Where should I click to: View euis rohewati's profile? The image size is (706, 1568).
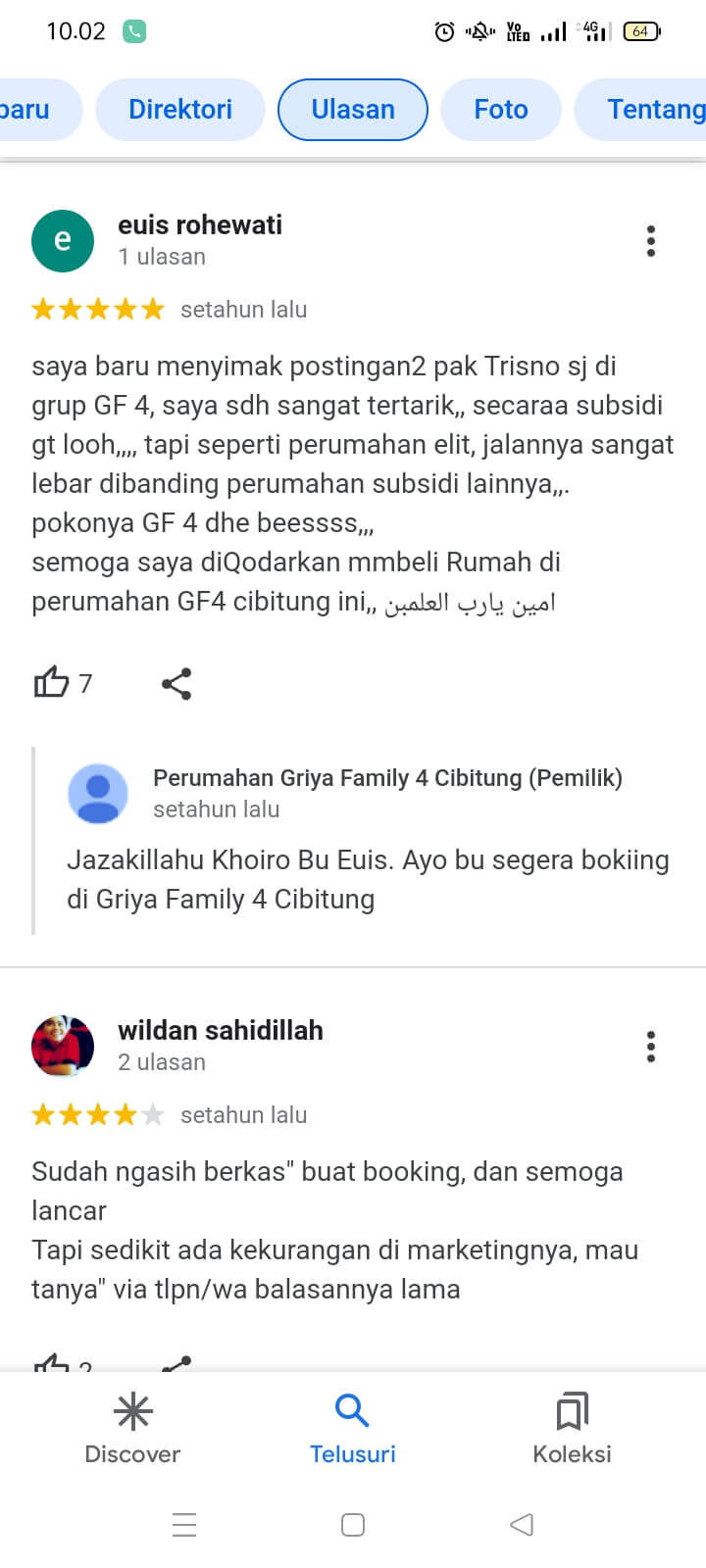(x=63, y=240)
